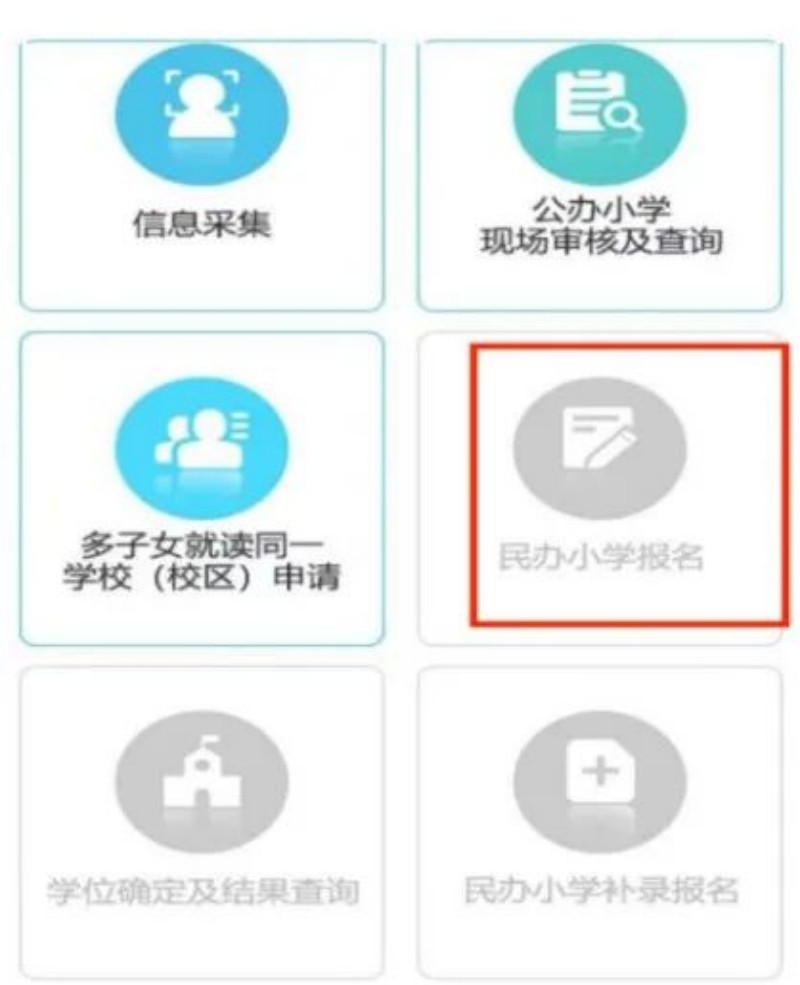The width and height of the screenshot is (800, 985).
Task: Tap the 民办小学补录报名 tile
Action: (x=599, y=820)
